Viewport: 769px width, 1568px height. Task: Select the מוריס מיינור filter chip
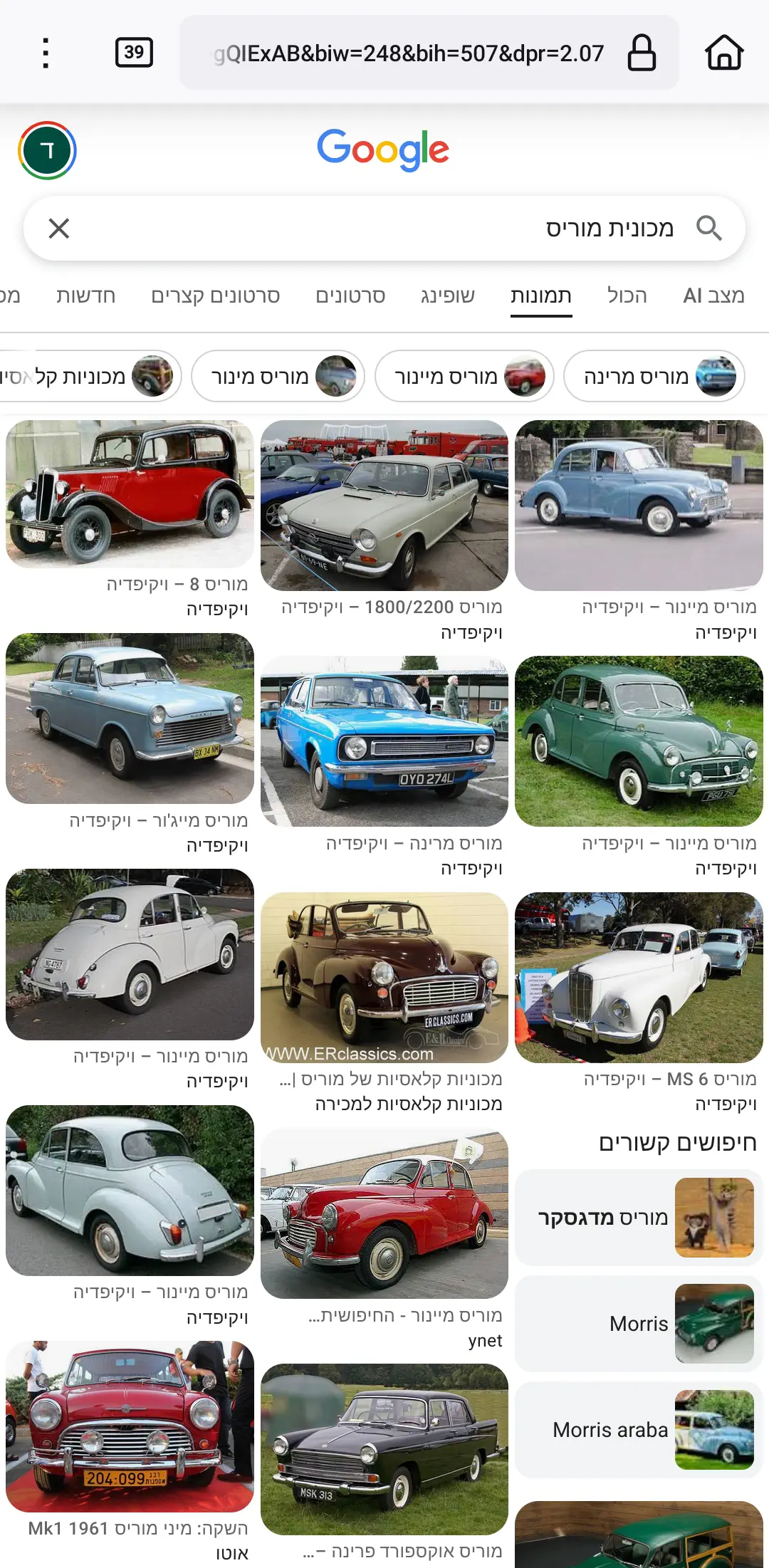[x=464, y=376]
